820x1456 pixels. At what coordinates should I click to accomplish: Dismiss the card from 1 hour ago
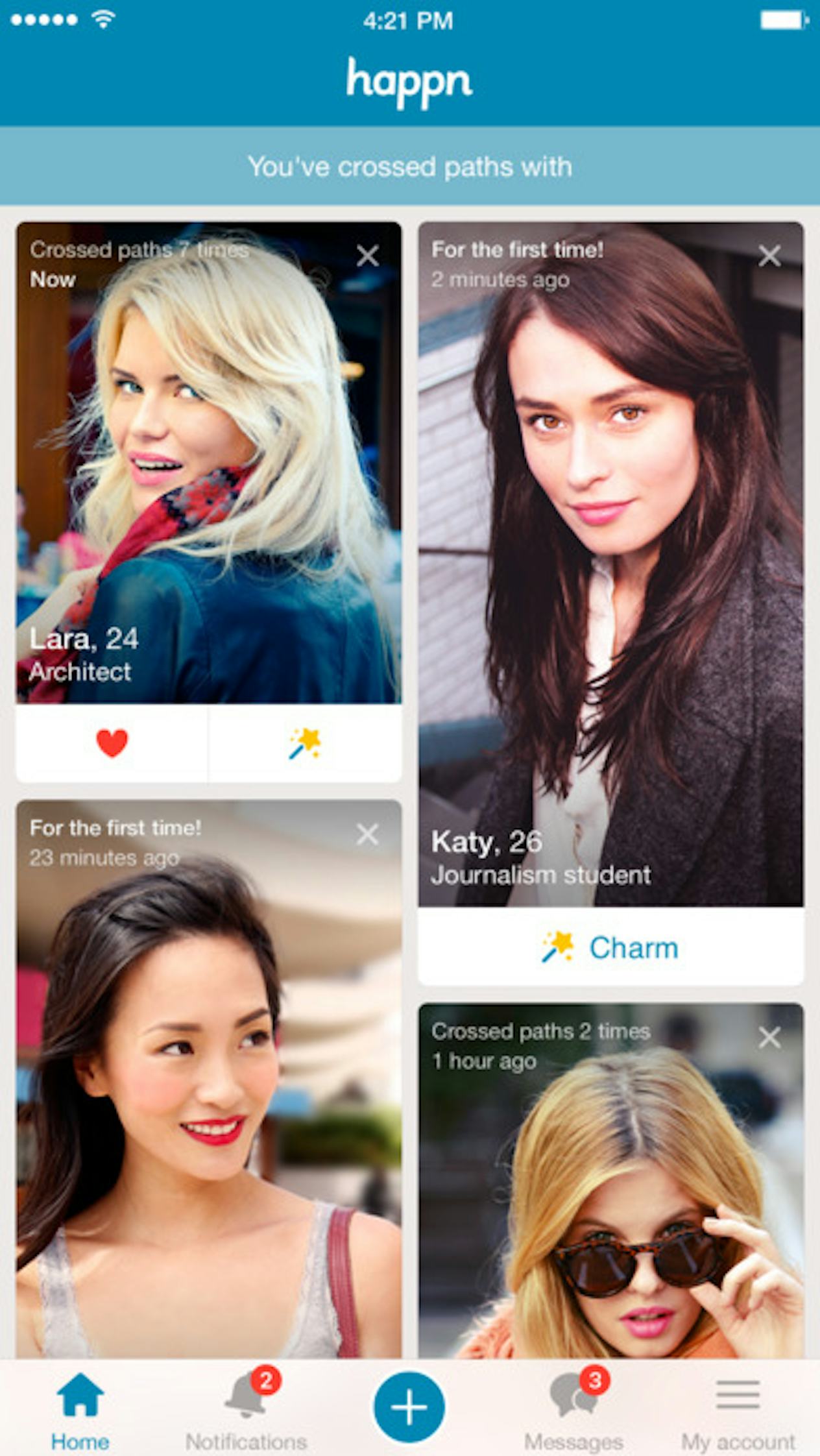click(769, 1037)
